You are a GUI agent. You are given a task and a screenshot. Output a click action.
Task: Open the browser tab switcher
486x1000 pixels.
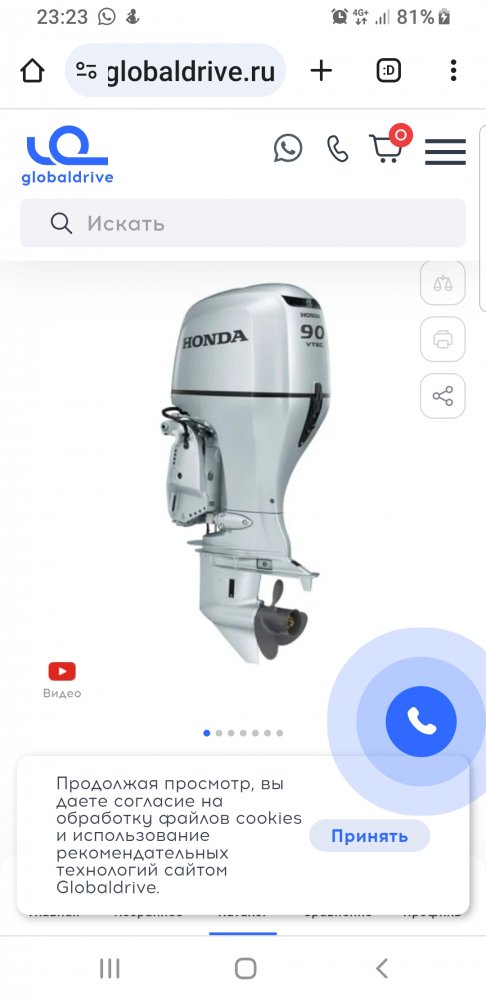(388, 71)
